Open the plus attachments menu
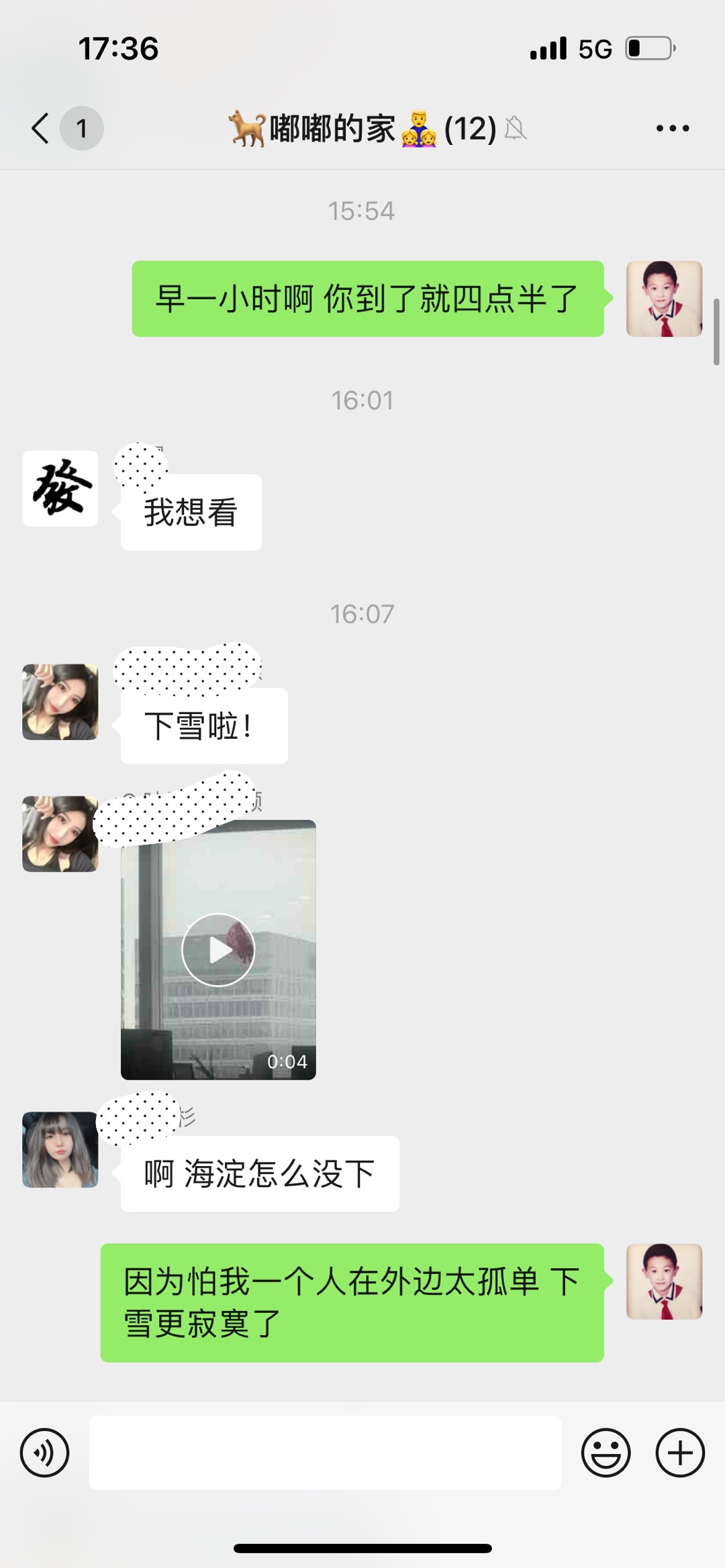This screenshot has width=725, height=1568. coord(680,1453)
